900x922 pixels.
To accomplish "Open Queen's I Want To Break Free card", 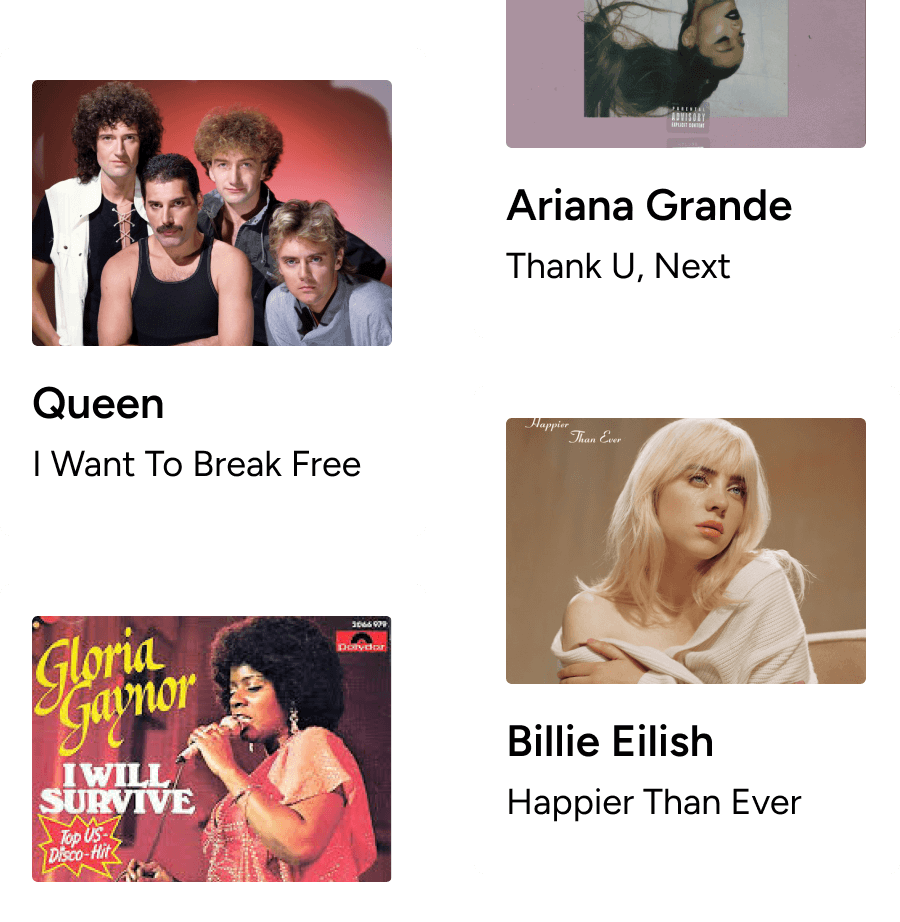I will point(212,291).
